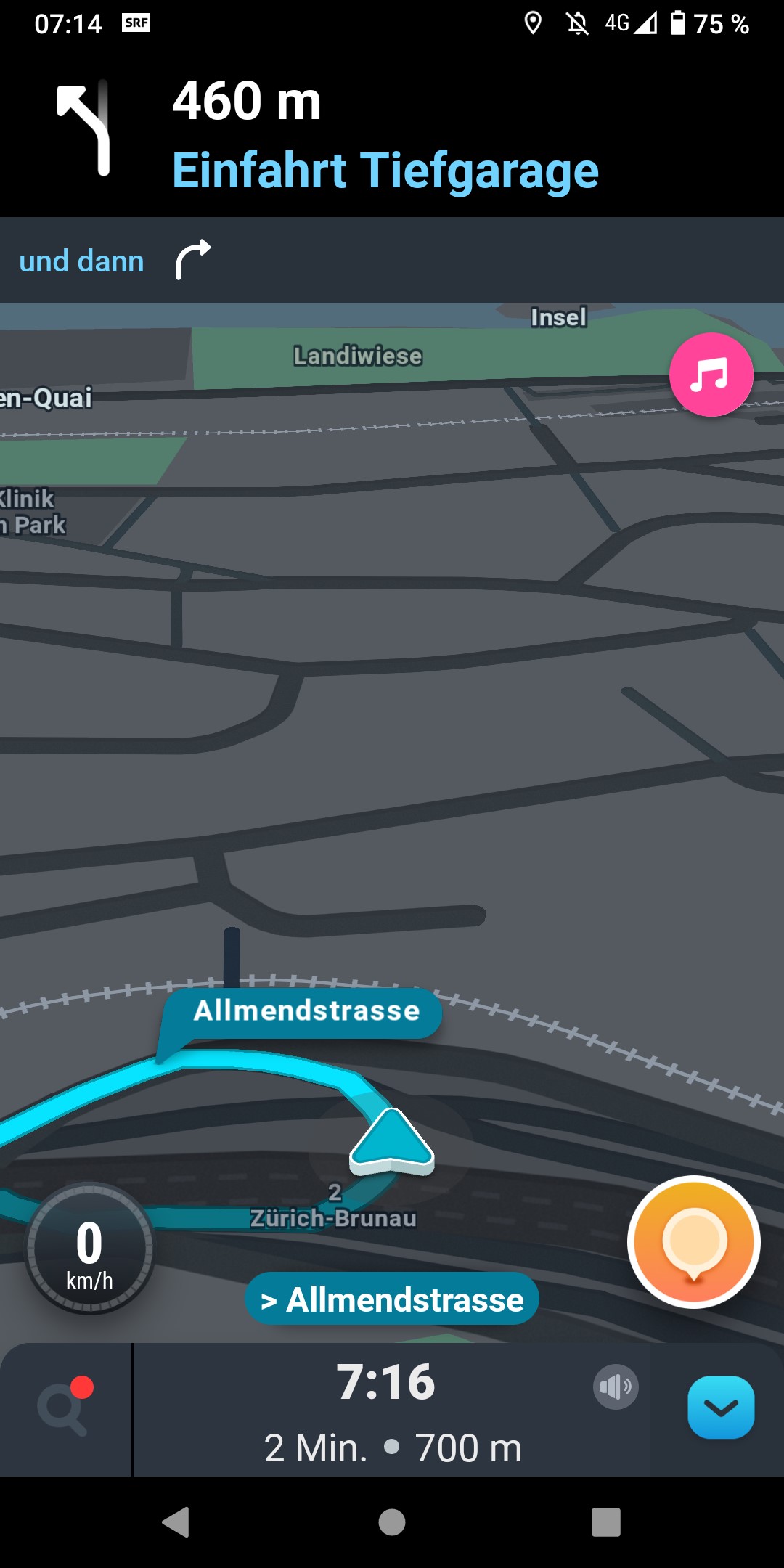Image resolution: width=784 pixels, height=1568 pixels.
Task: Go back using the system back button
Action: pyautogui.click(x=176, y=1522)
